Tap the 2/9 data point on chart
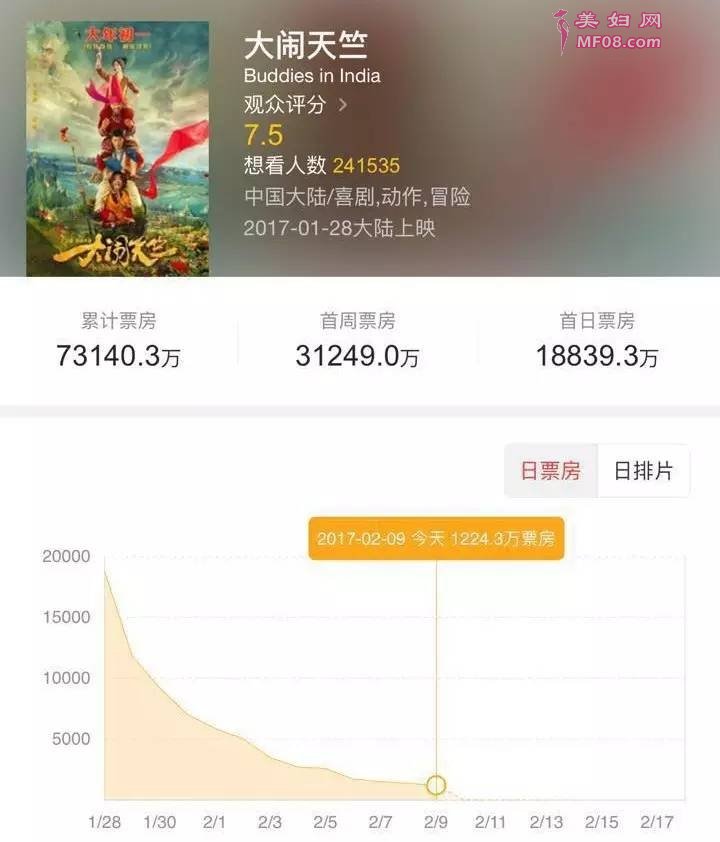This screenshot has height=842, width=720. [x=436, y=785]
